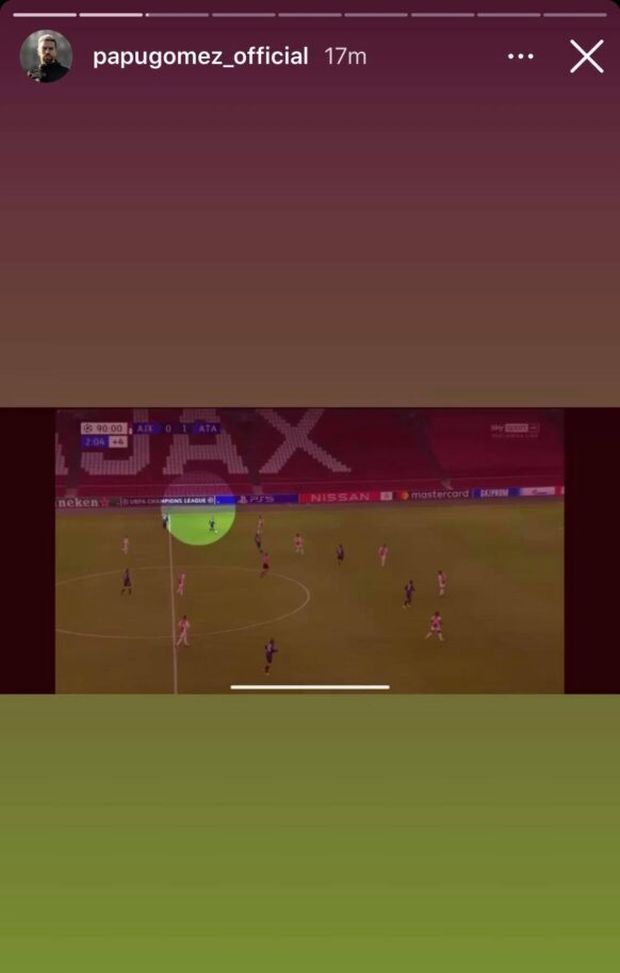The image size is (620, 973).
Task: Tap the papugomez_official username
Action: (x=200, y=57)
